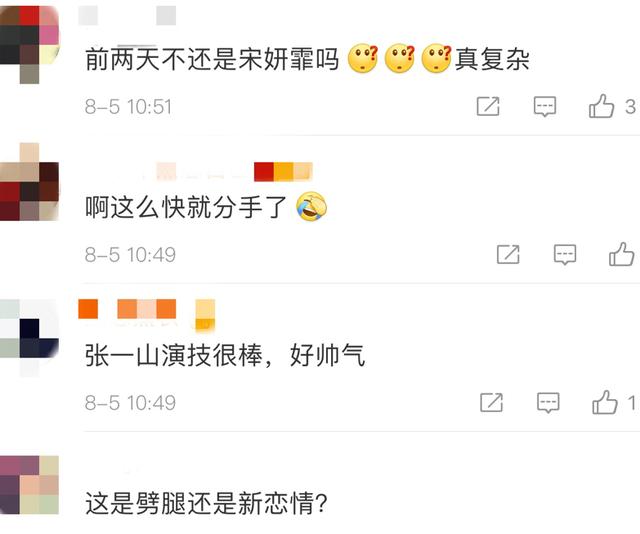640x534 pixels.
Task: Open avatar of the 劈腿还是新恋情 commenter
Action: click(x=29, y=485)
